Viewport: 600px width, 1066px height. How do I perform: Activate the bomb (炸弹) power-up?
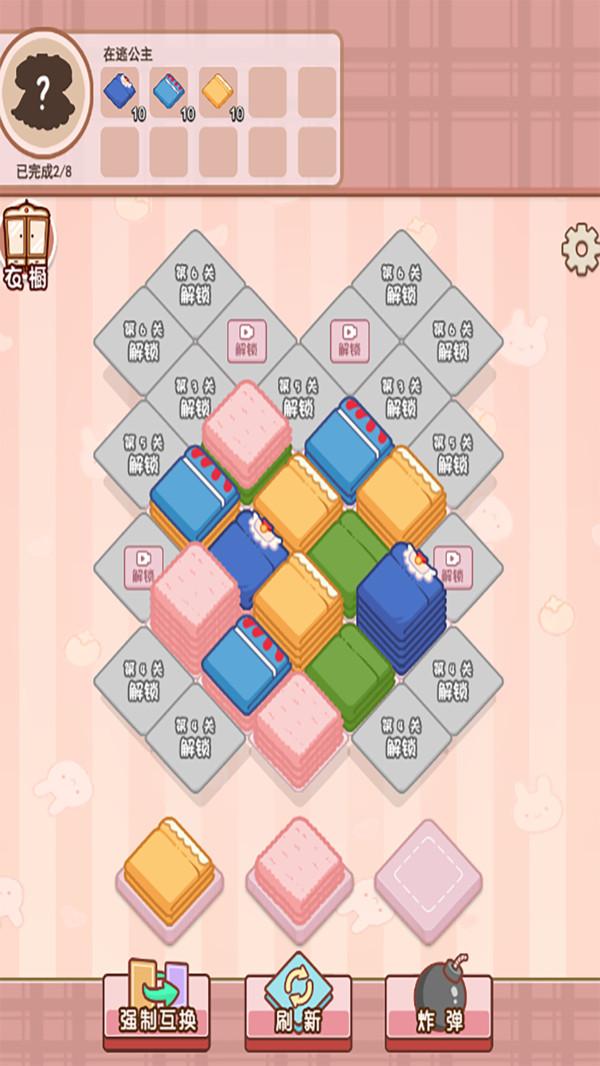(x=439, y=1005)
